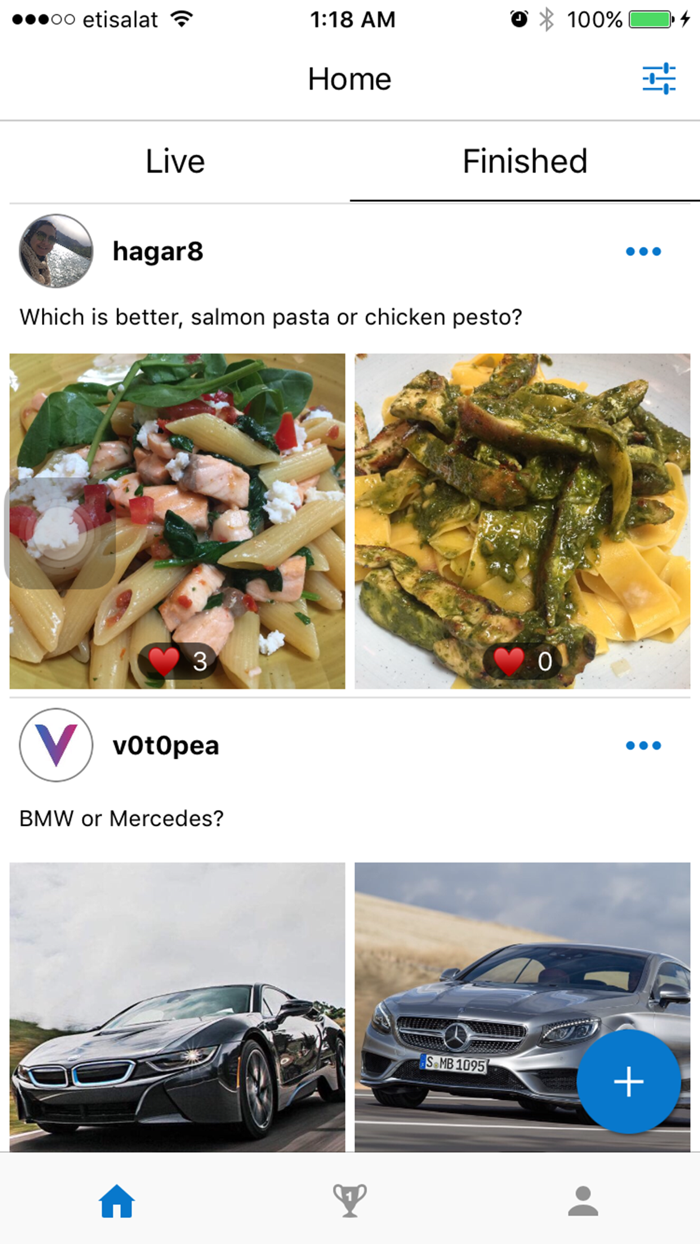Open more options on v0t0pea's post
Image resolution: width=700 pixels, height=1244 pixels.
point(643,745)
